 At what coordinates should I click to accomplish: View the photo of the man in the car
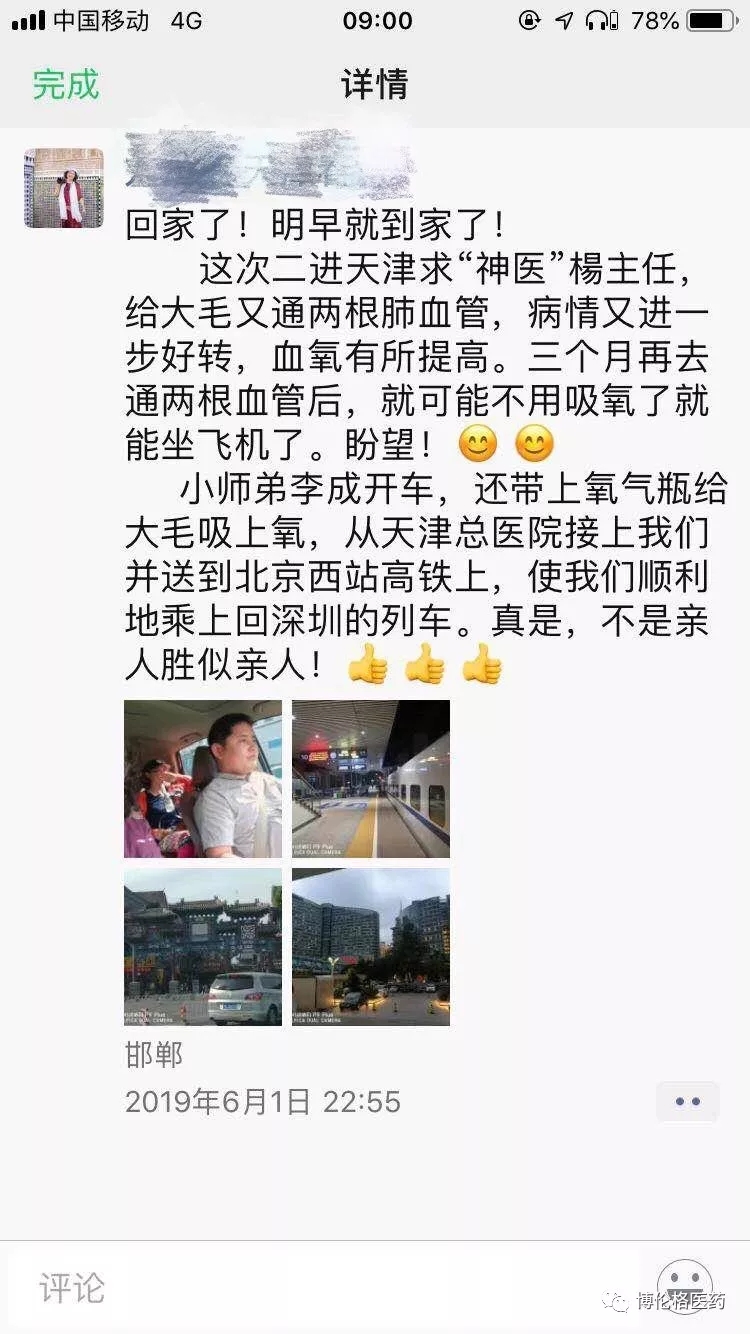[203, 779]
